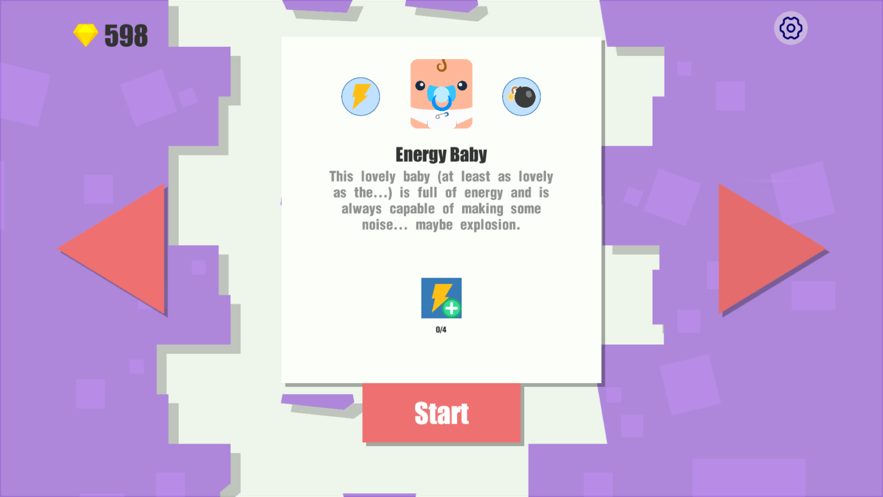Open the settings gear
Viewport: 883px width, 497px height.
tap(790, 28)
